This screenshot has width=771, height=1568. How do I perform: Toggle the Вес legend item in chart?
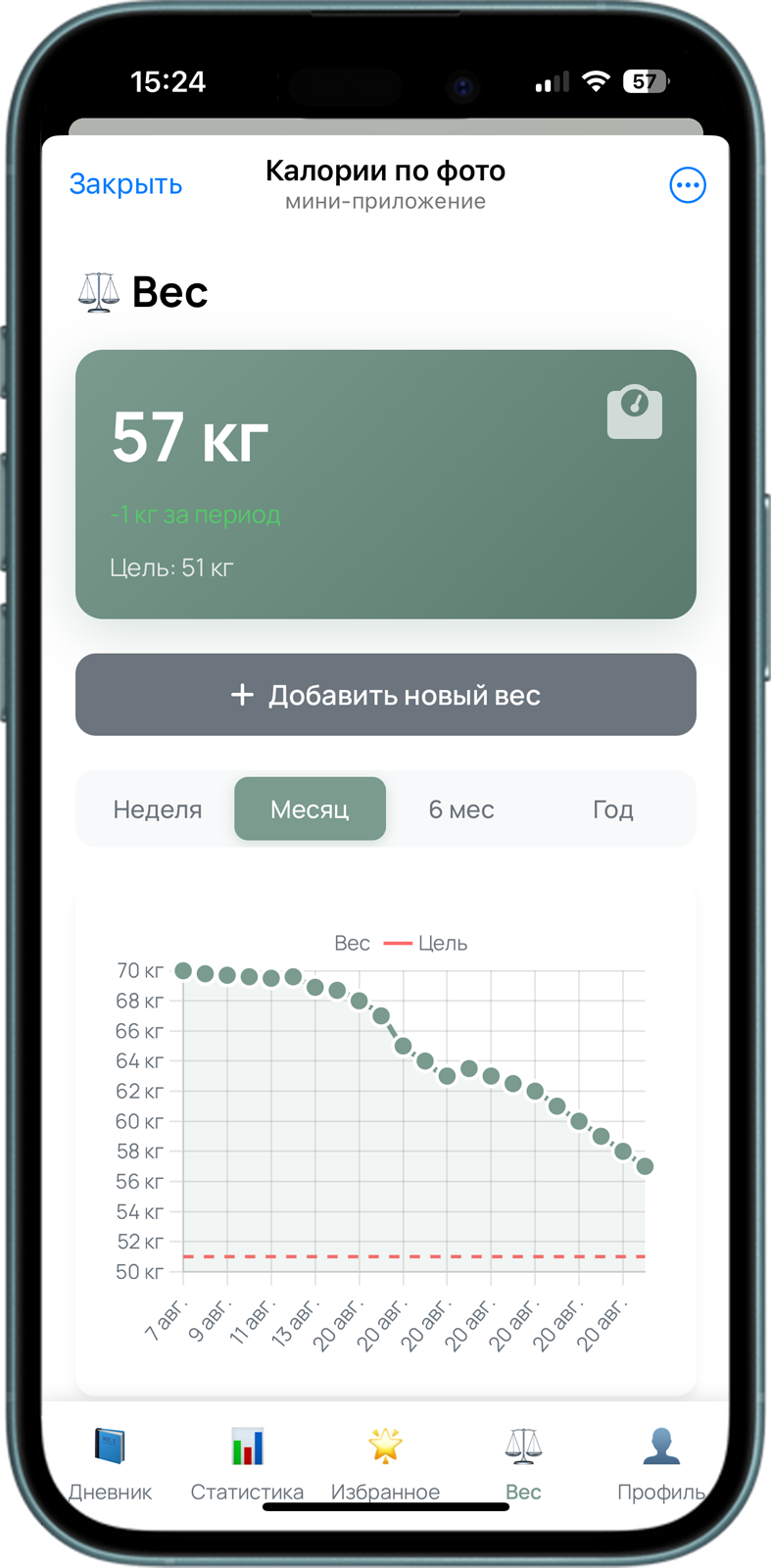pyautogui.click(x=352, y=943)
